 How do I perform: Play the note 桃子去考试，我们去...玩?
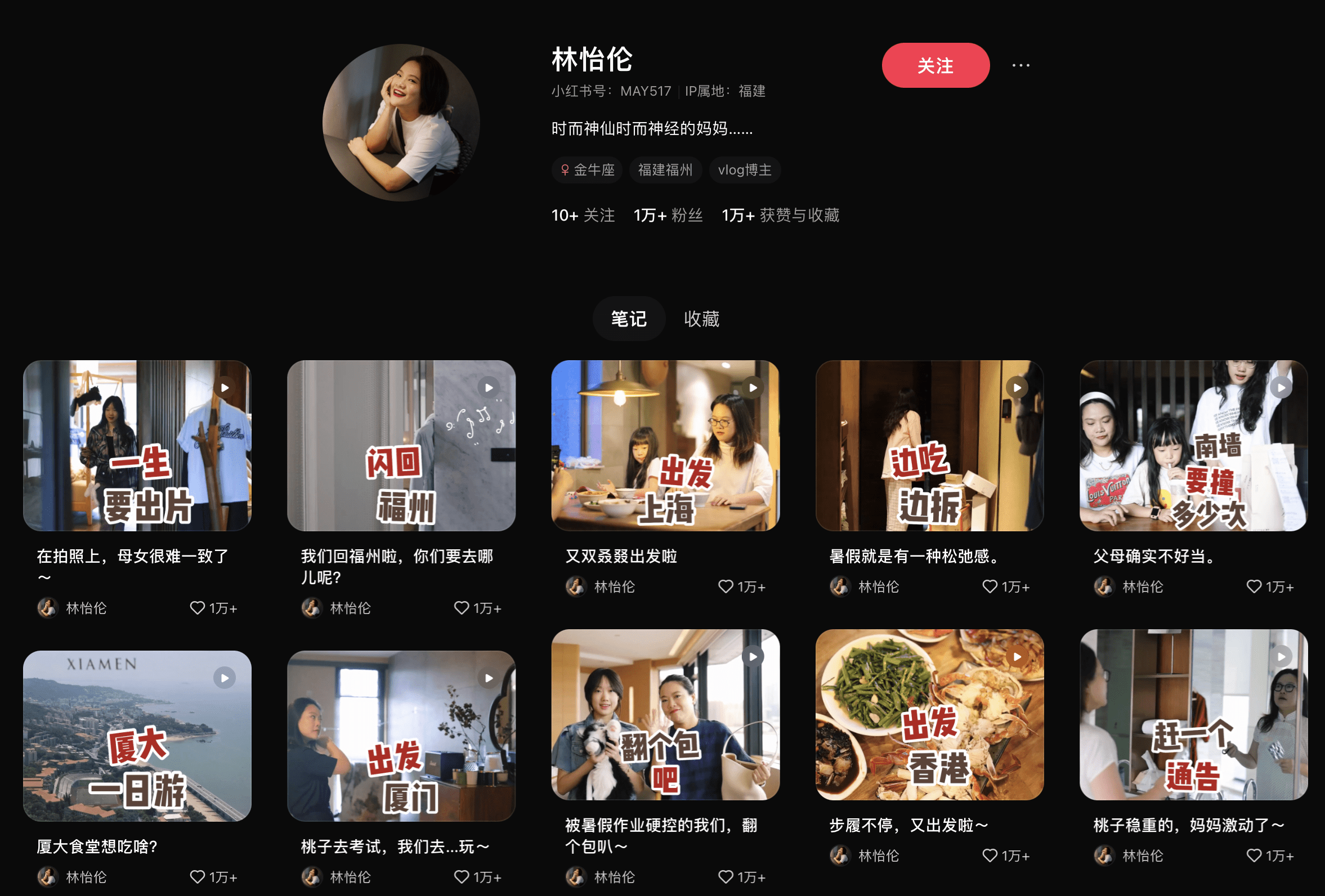(x=401, y=736)
